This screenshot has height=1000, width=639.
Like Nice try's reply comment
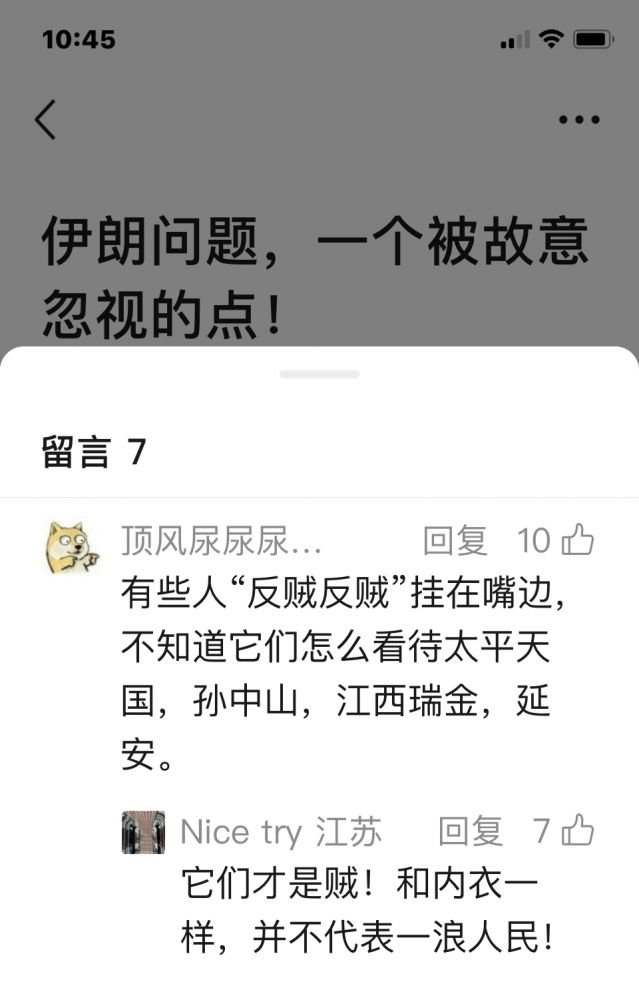(577, 830)
